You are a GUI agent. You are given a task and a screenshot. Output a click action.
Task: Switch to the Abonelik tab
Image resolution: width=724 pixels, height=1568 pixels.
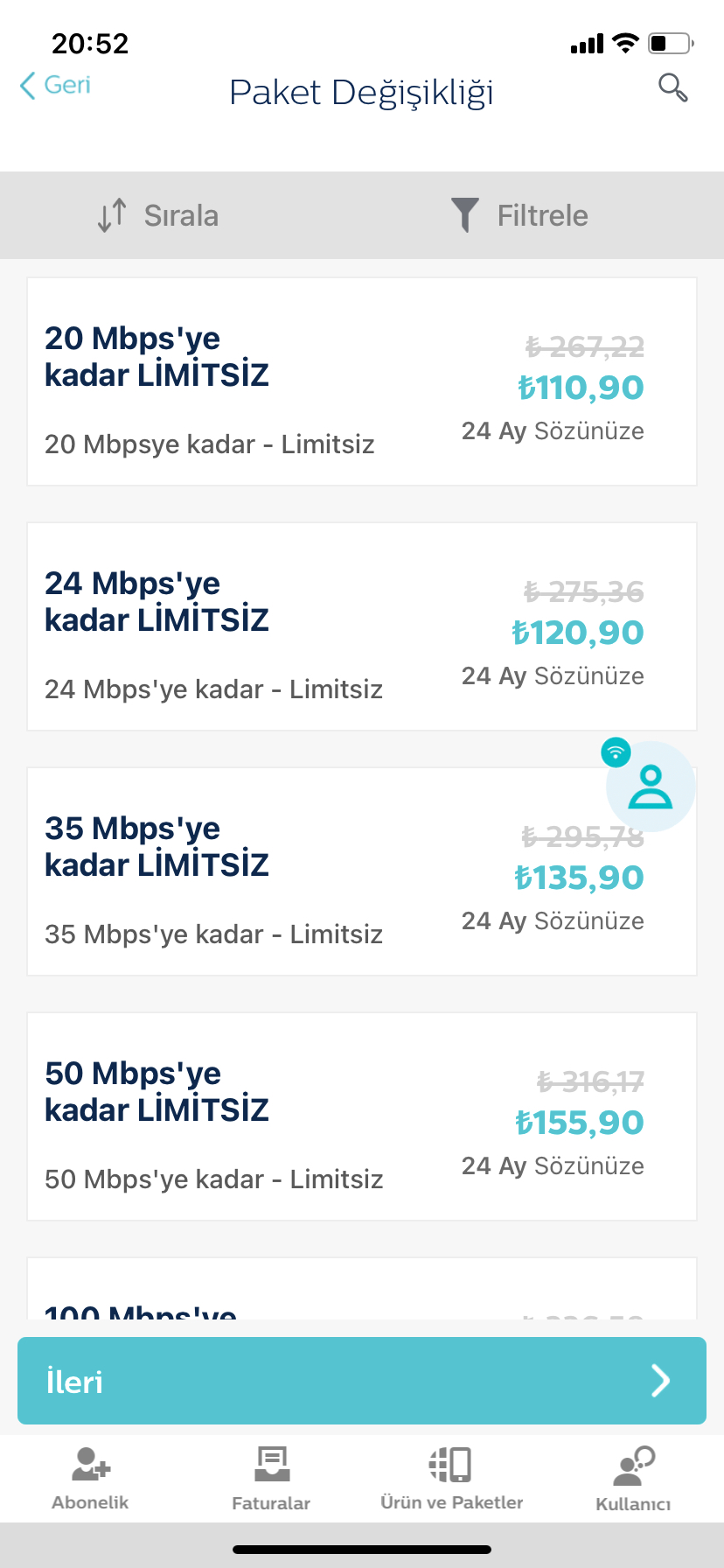click(x=90, y=1479)
